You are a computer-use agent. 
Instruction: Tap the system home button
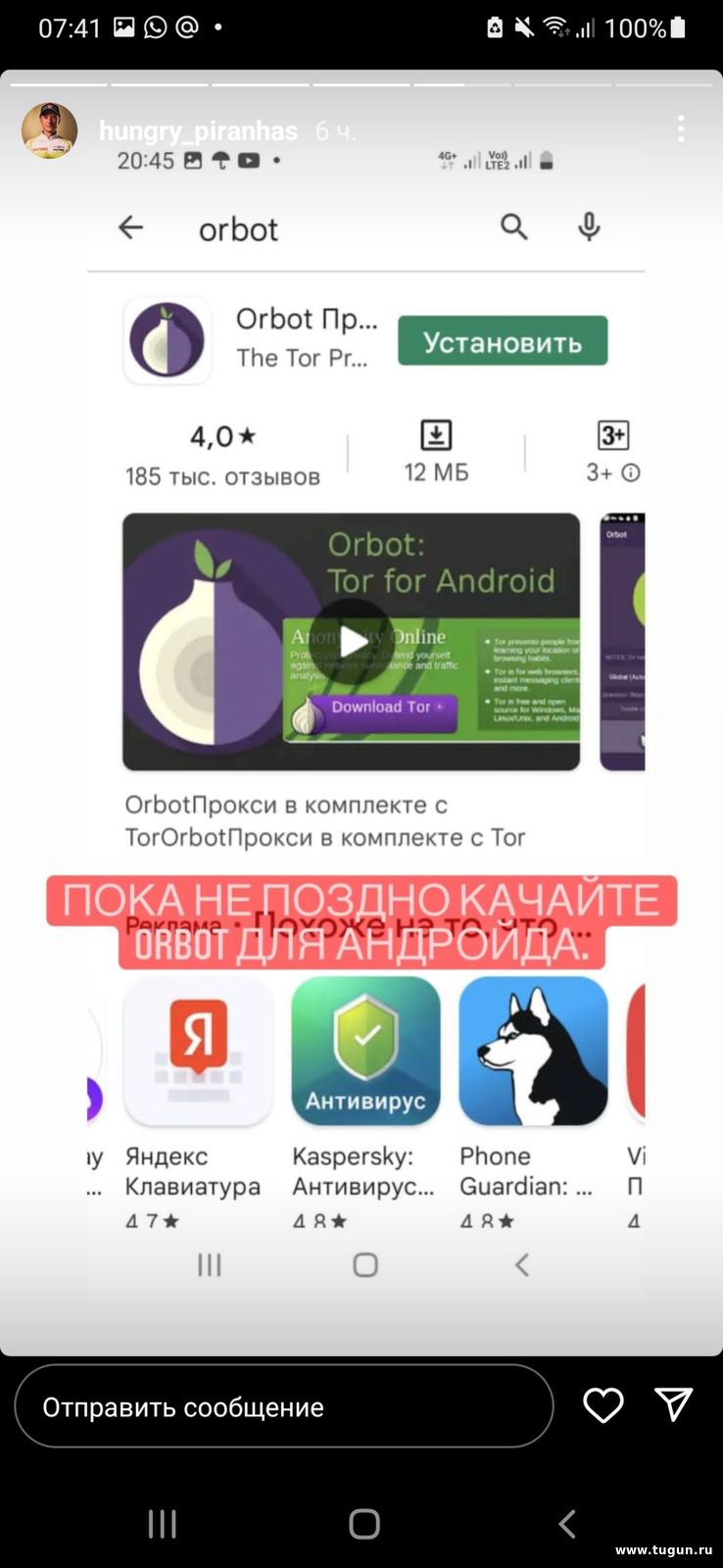364,1524
